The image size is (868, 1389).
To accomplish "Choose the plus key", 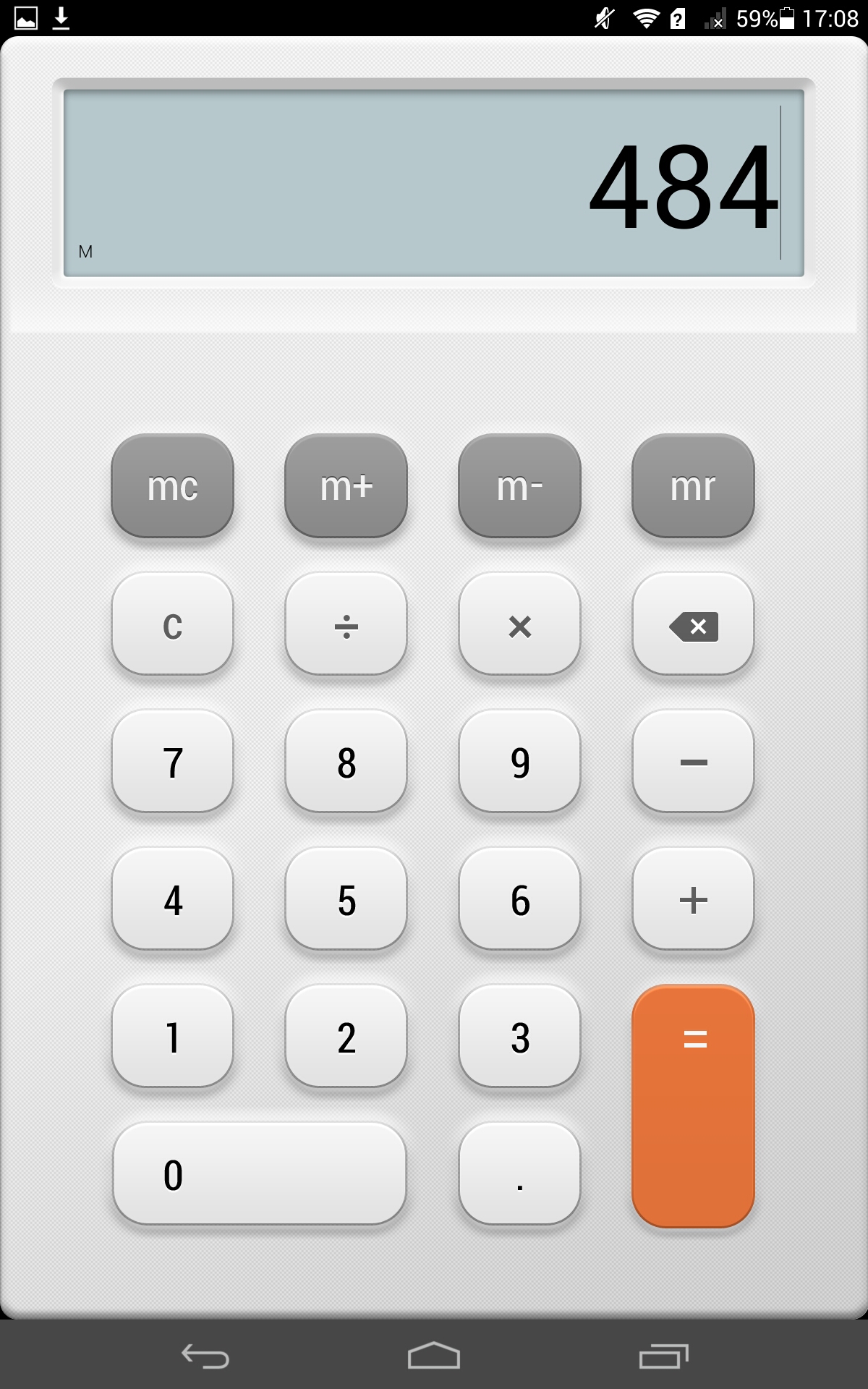I will click(693, 899).
